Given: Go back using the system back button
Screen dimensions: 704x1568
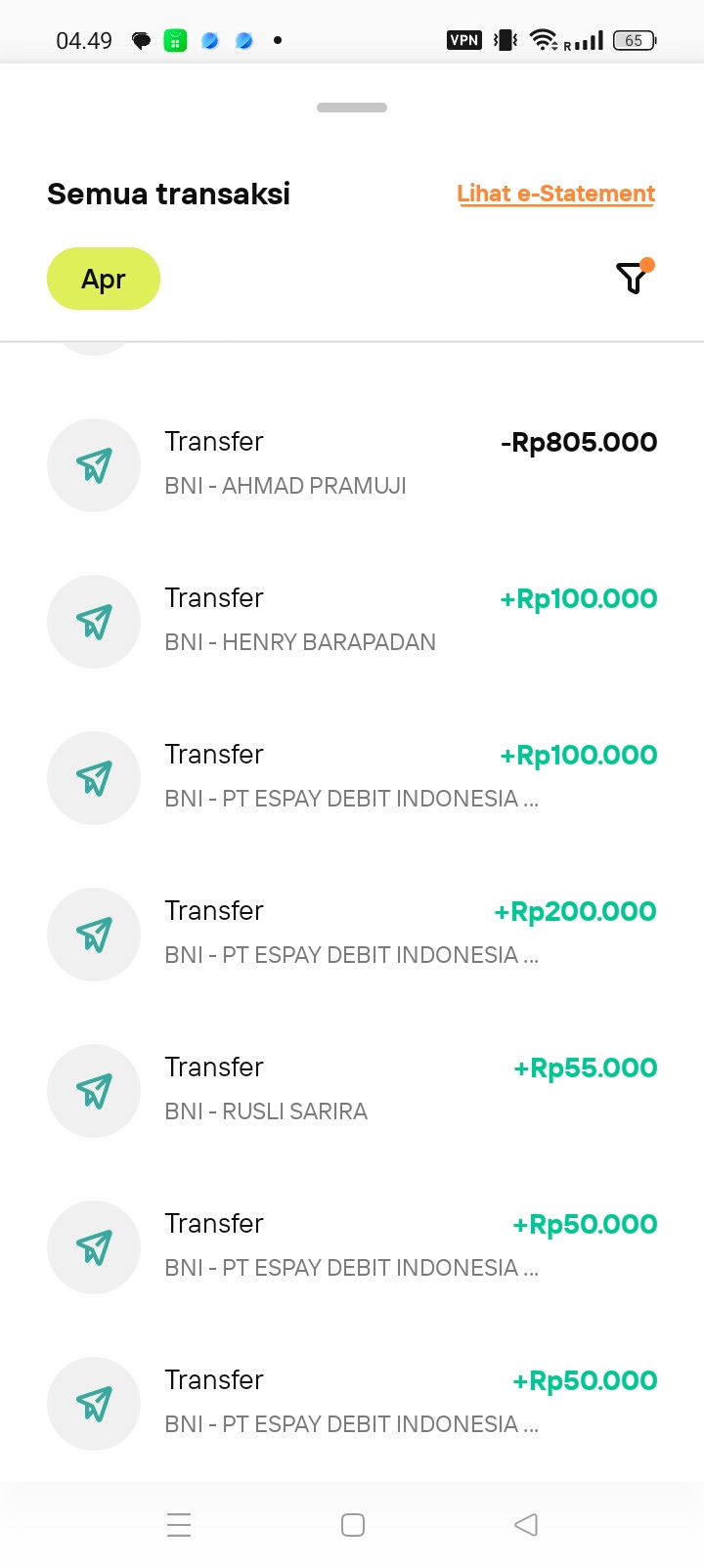Looking at the screenshot, I should 526,1524.
